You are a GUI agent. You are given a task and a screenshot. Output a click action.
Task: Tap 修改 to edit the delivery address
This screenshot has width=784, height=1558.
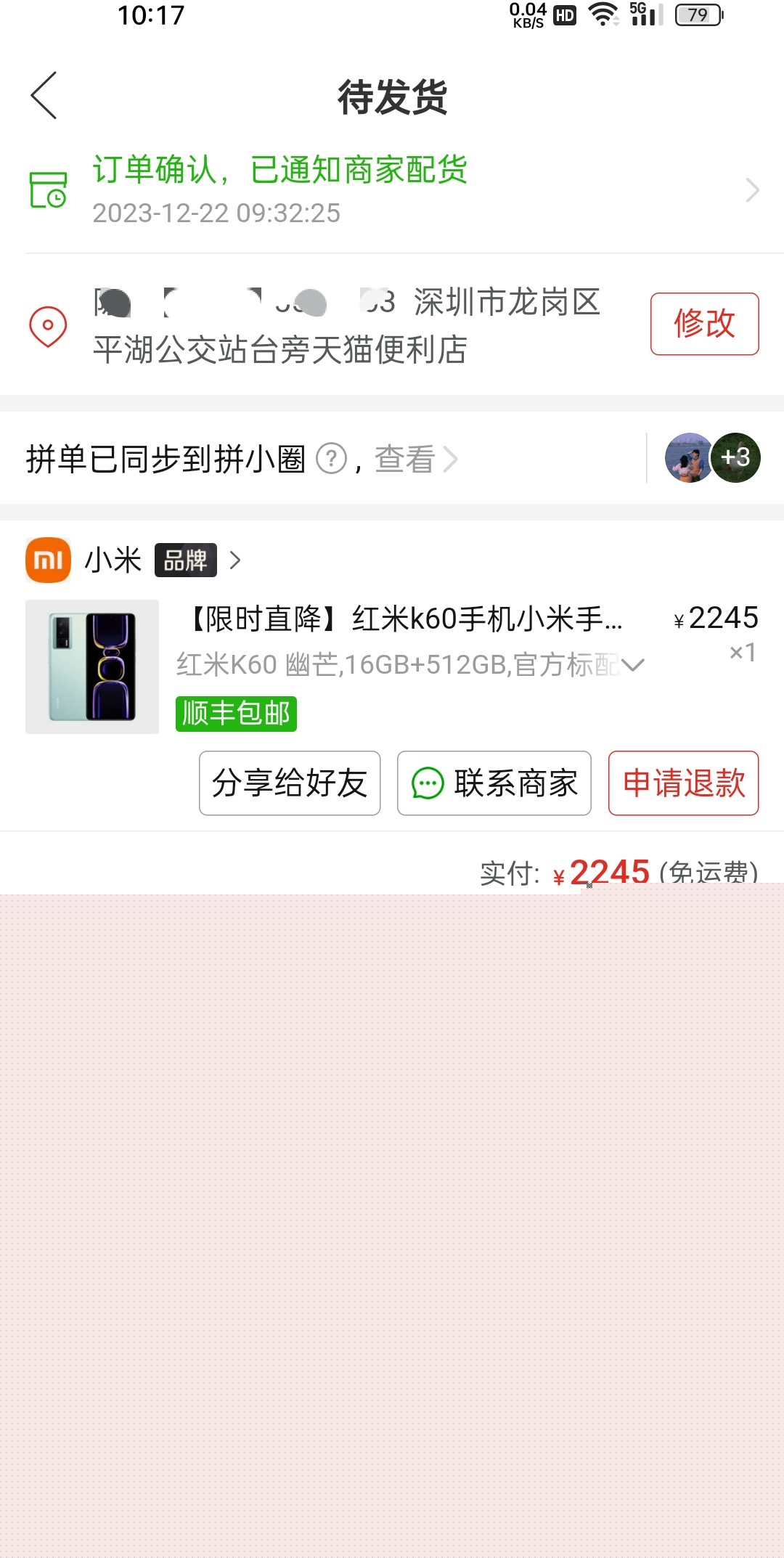704,324
